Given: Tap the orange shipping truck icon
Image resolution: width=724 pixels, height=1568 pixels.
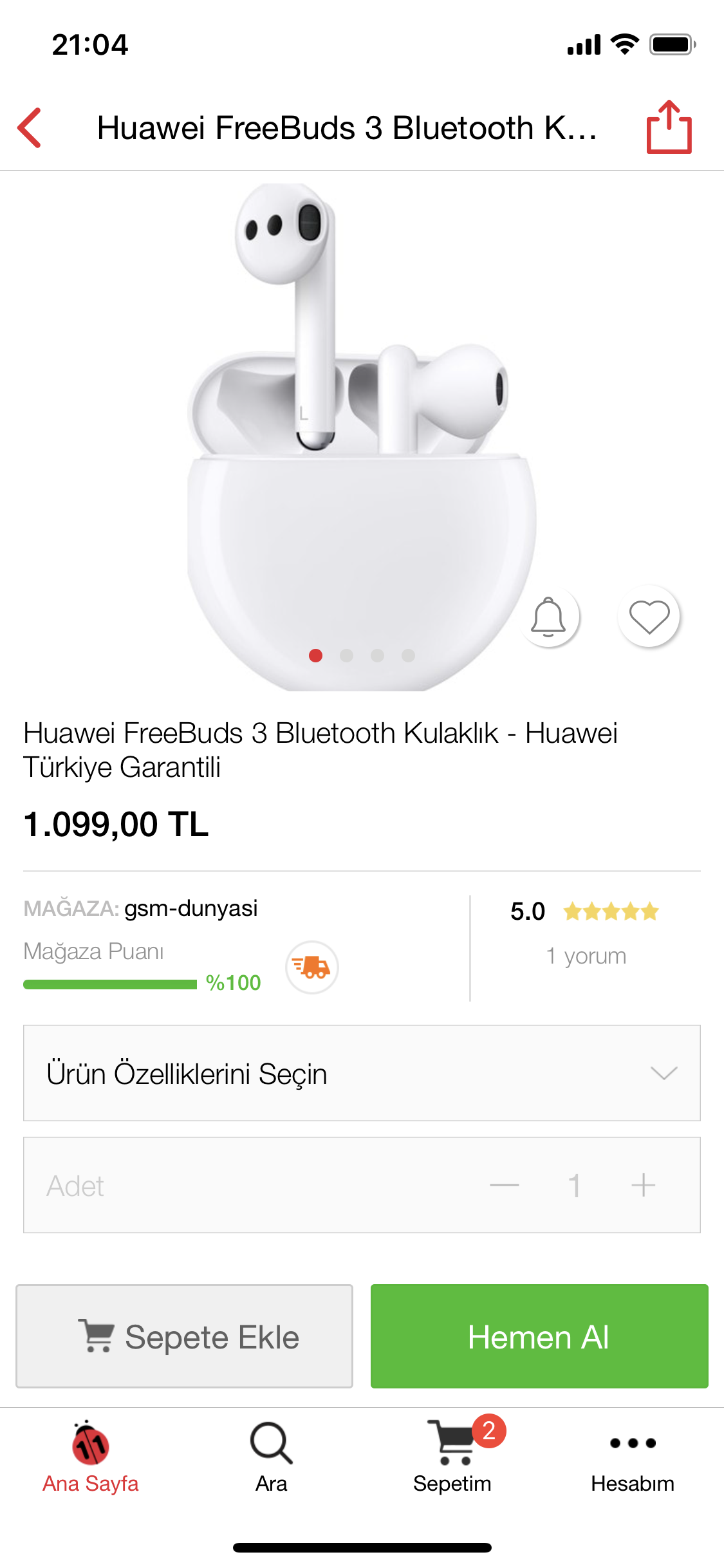Looking at the screenshot, I should (311, 967).
